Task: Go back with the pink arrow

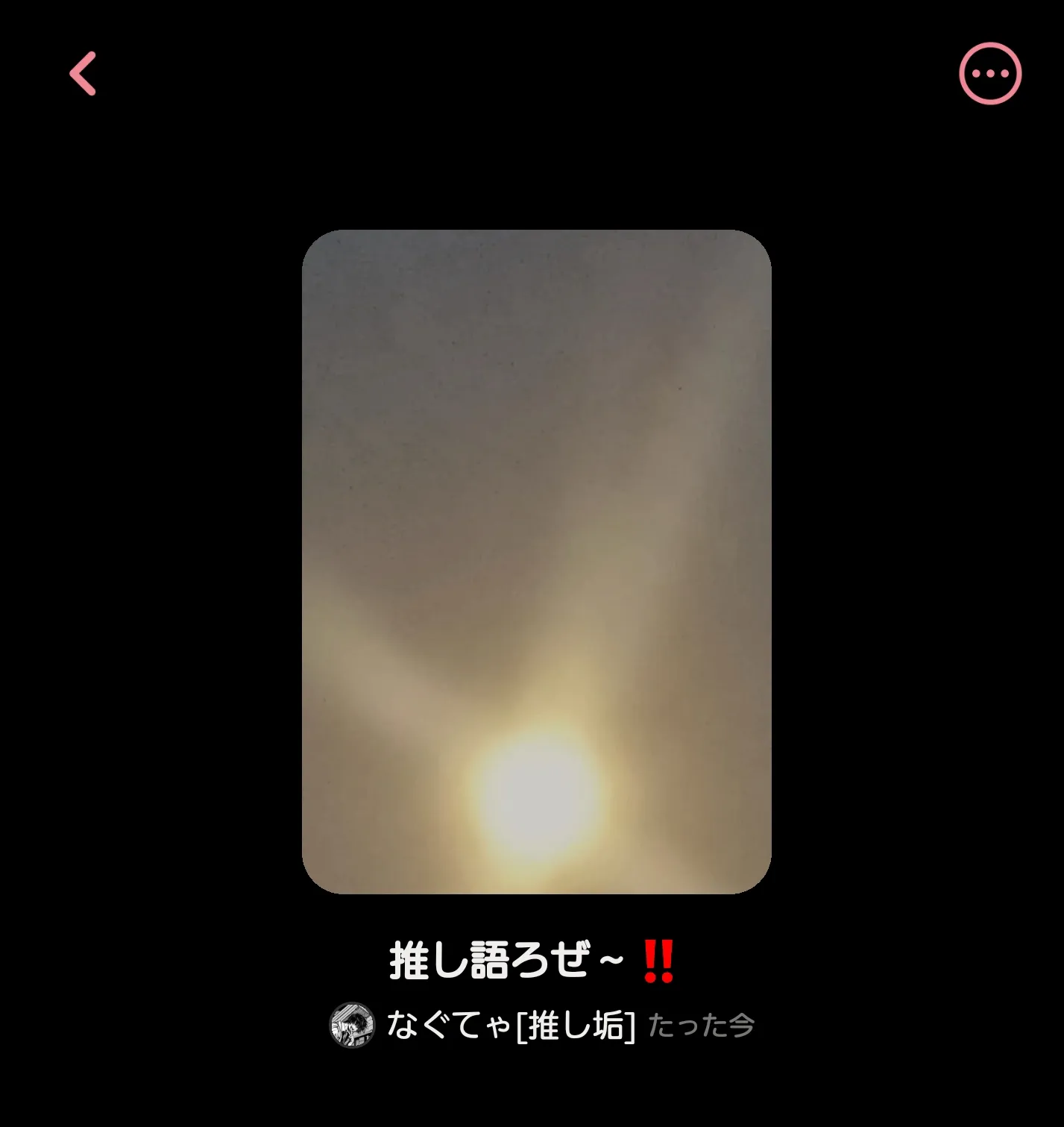Action: pyautogui.click(x=83, y=73)
